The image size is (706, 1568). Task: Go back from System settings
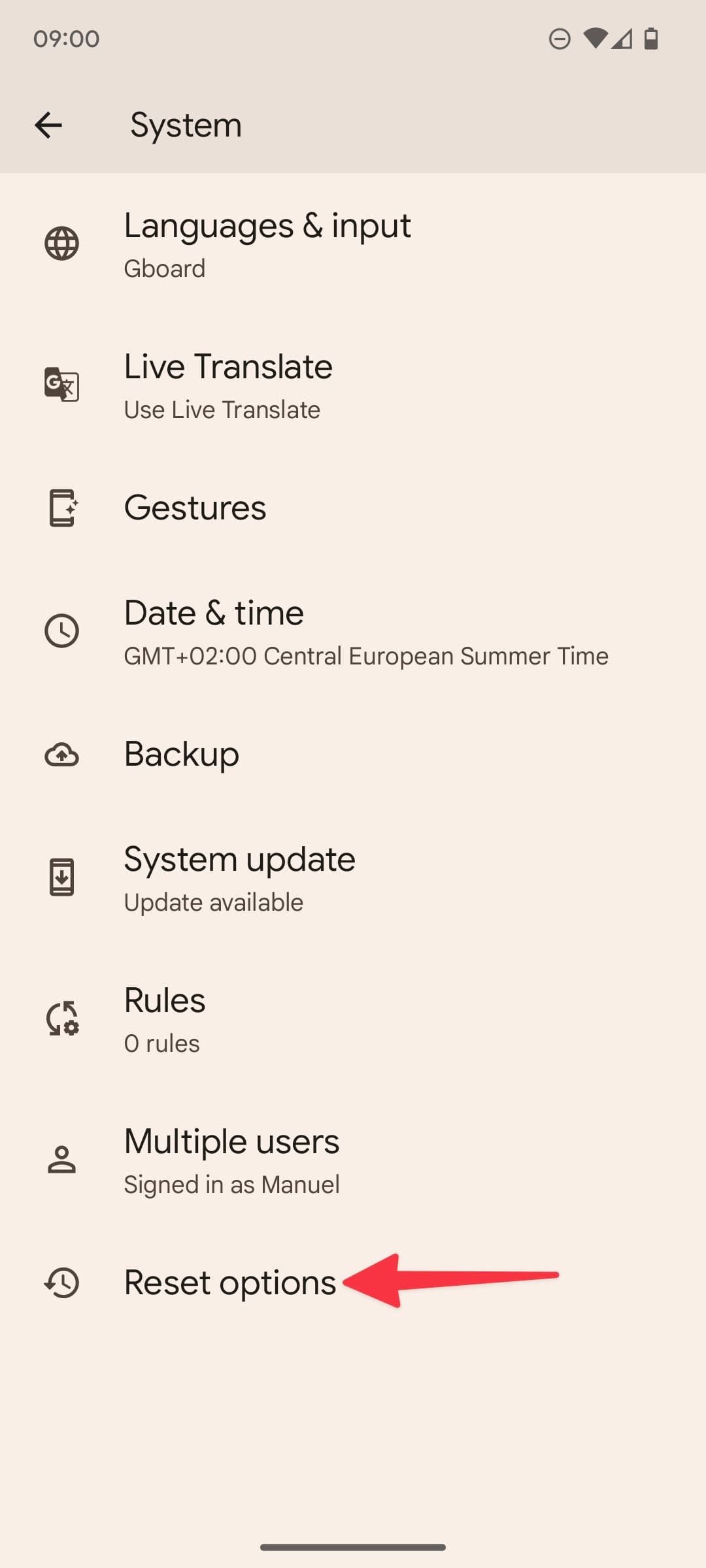click(48, 125)
